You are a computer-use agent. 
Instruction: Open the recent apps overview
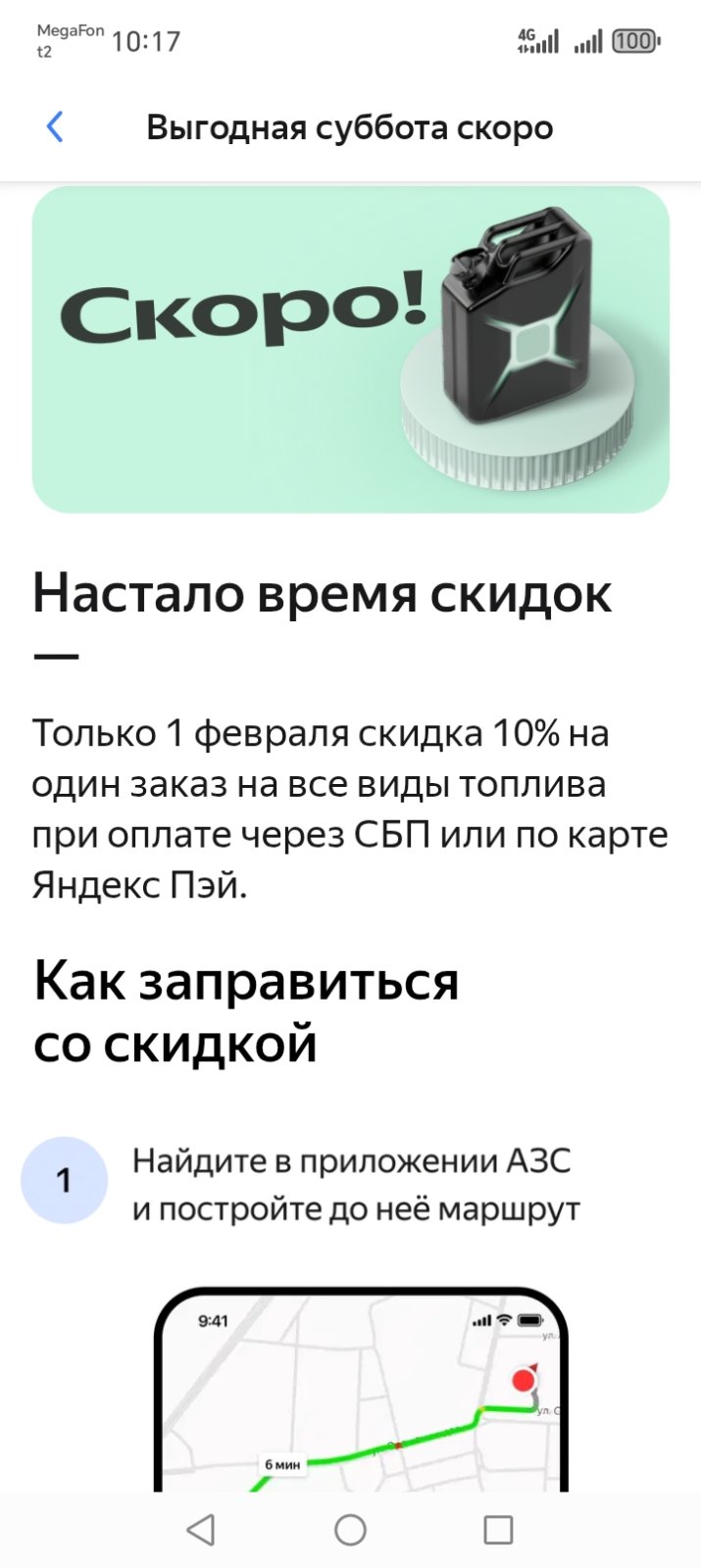click(498, 1530)
